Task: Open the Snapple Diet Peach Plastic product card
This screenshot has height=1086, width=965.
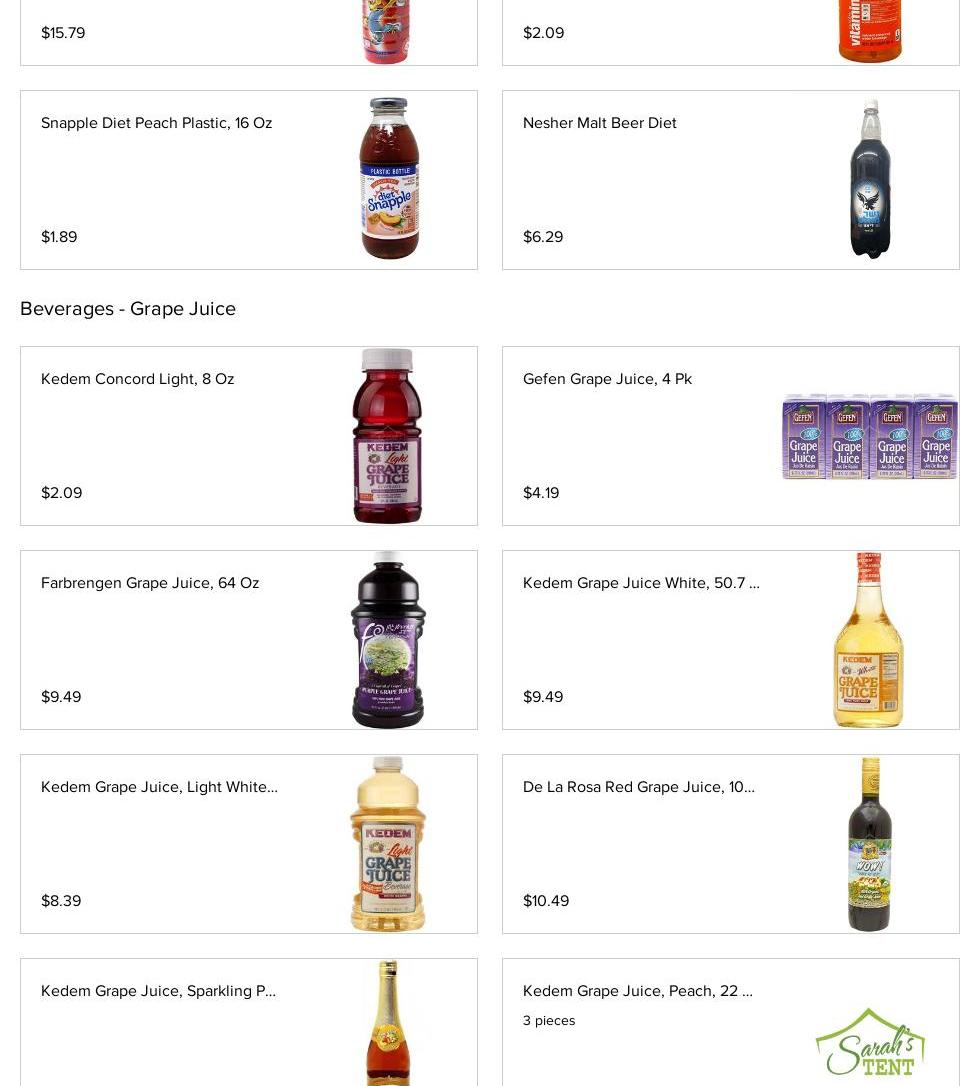Action: [x=248, y=180]
